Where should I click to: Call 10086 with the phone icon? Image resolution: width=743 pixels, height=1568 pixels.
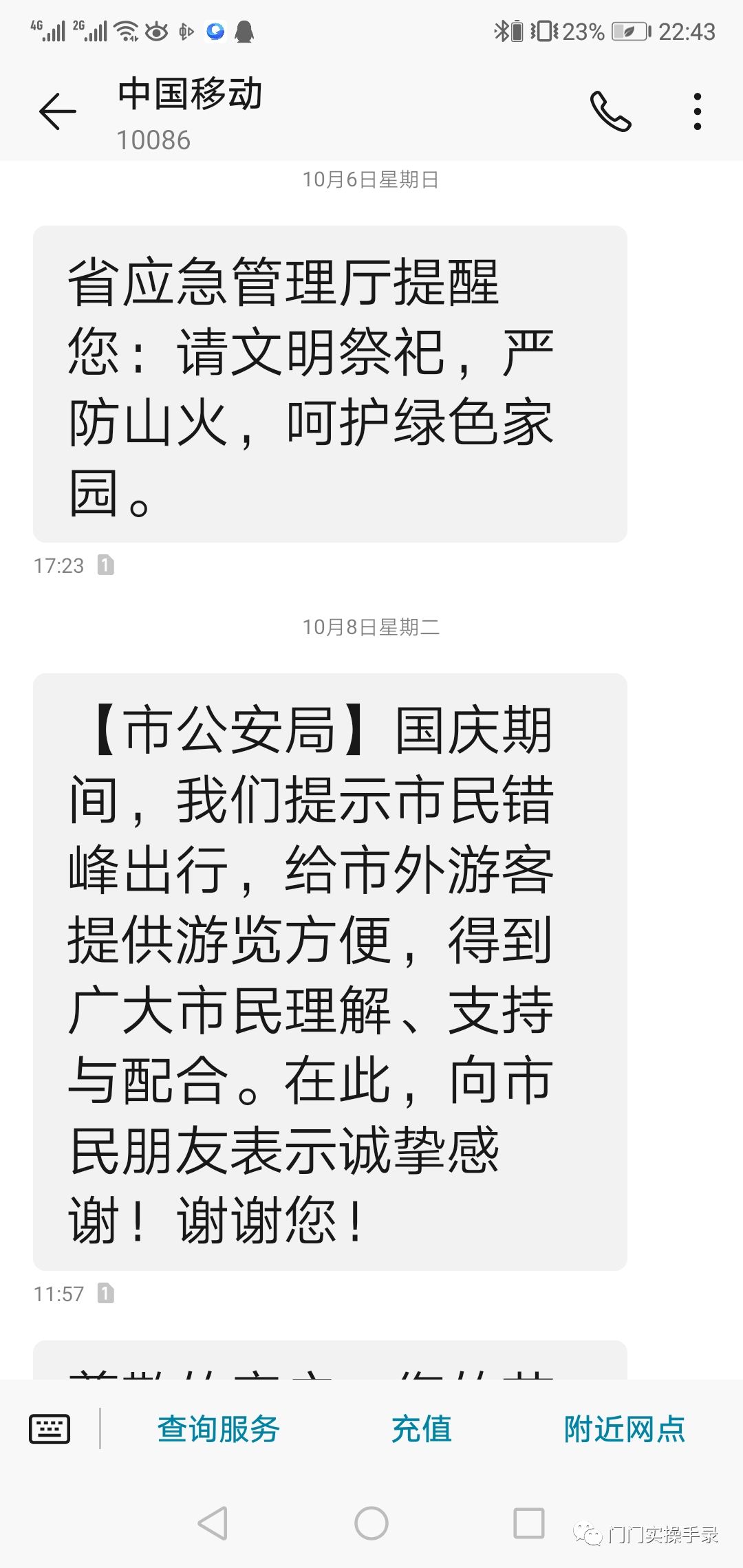point(610,111)
